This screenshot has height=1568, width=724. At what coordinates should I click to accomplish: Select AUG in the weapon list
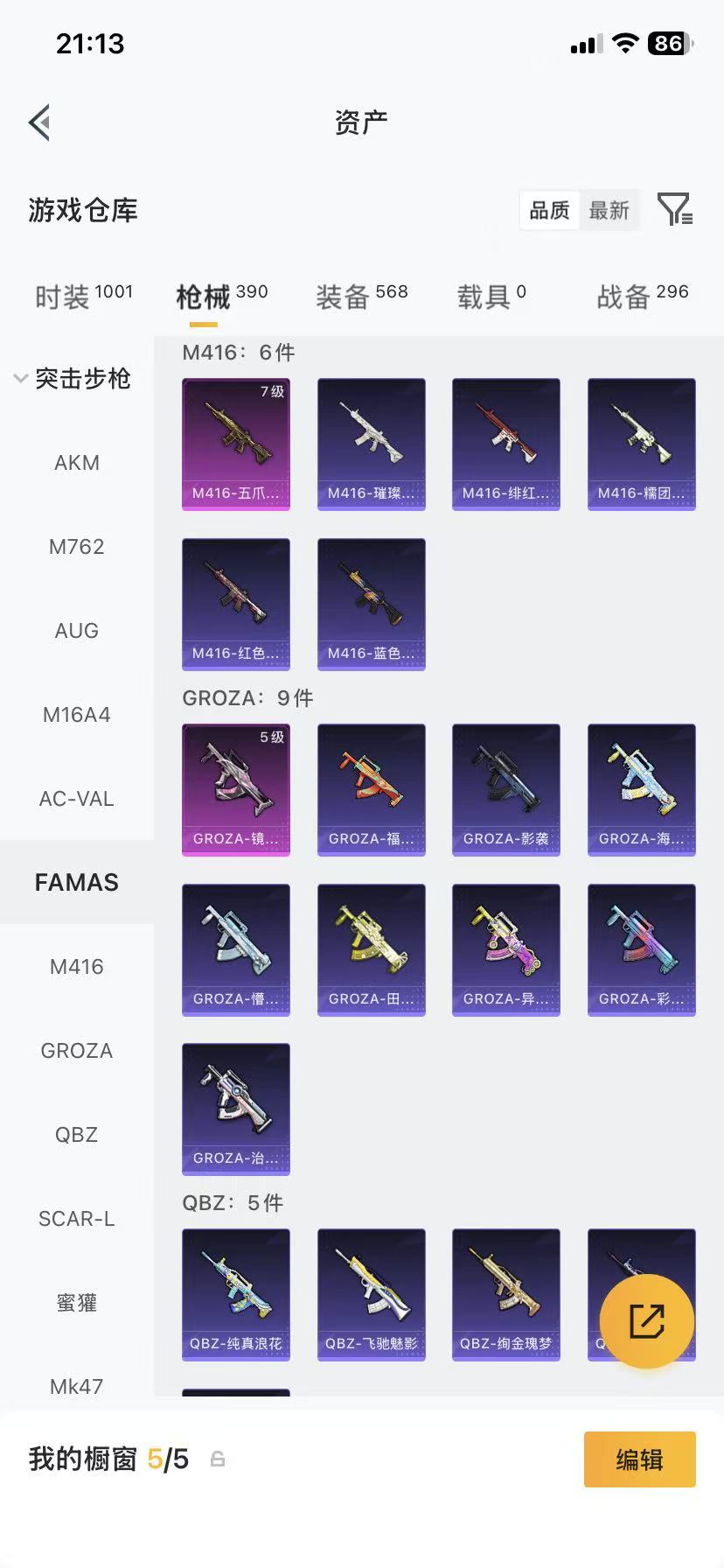77,631
